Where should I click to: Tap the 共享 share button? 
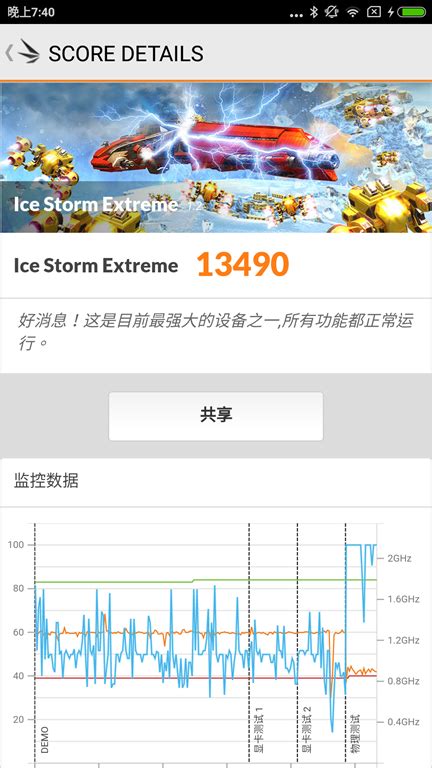pos(216,416)
